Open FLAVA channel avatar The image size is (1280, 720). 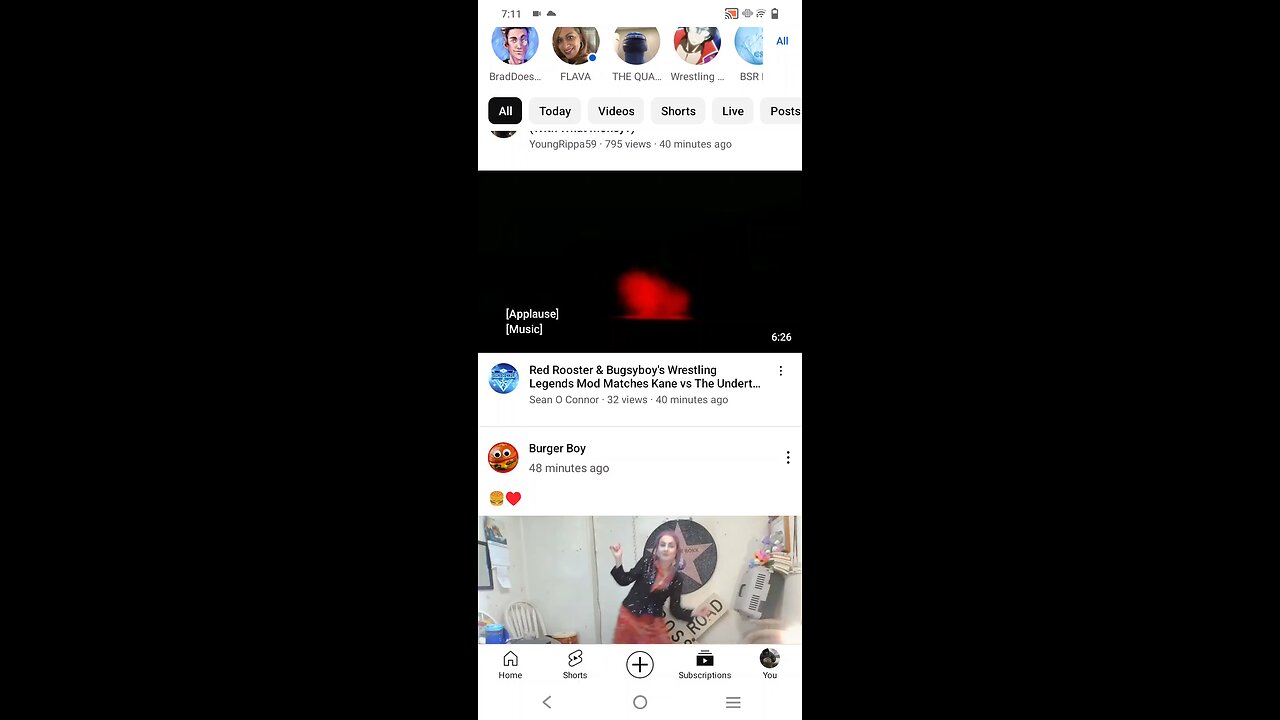point(576,47)
